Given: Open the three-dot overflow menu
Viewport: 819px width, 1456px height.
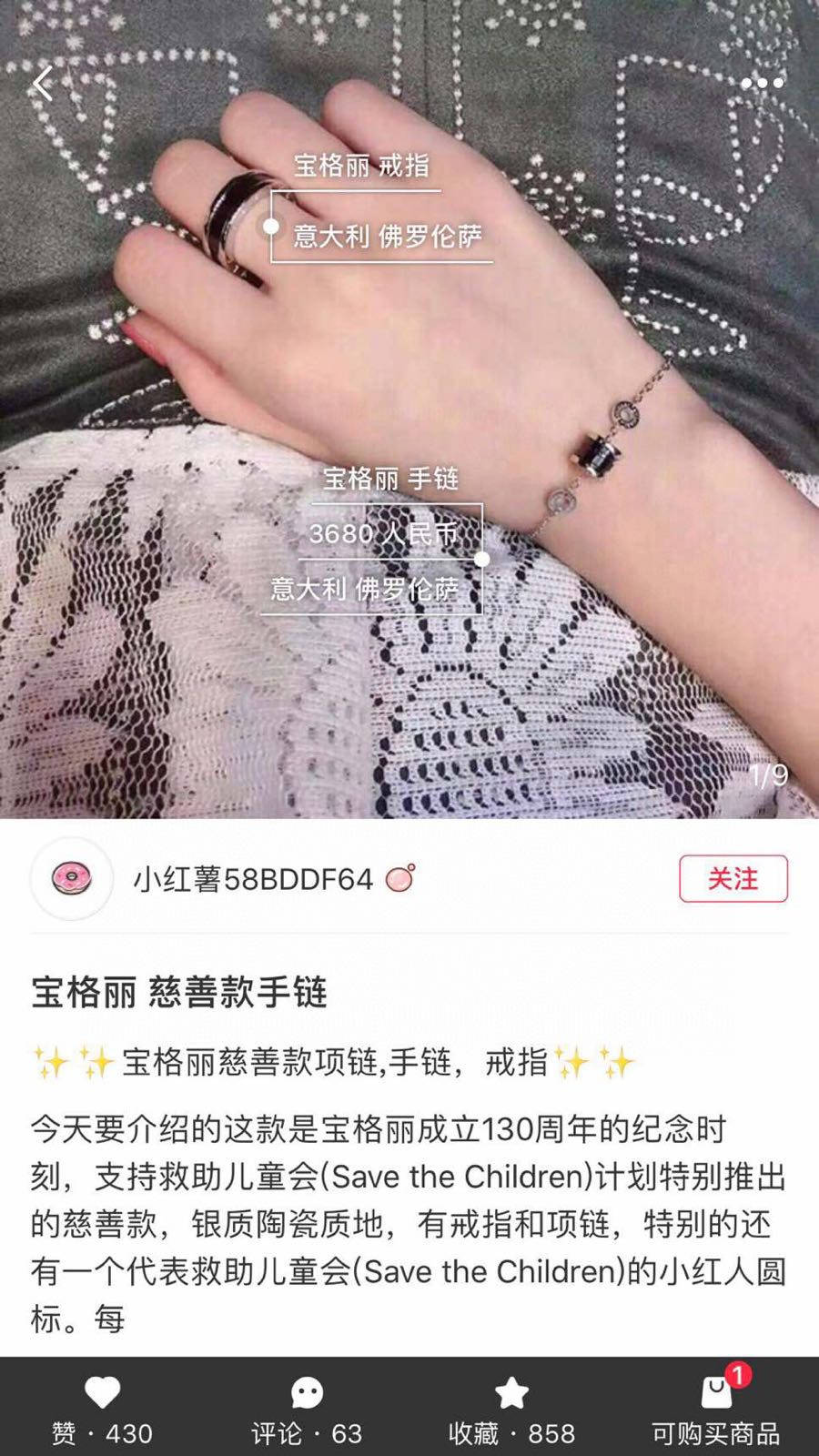Looking at the screenshot, I should coord(762,83).
